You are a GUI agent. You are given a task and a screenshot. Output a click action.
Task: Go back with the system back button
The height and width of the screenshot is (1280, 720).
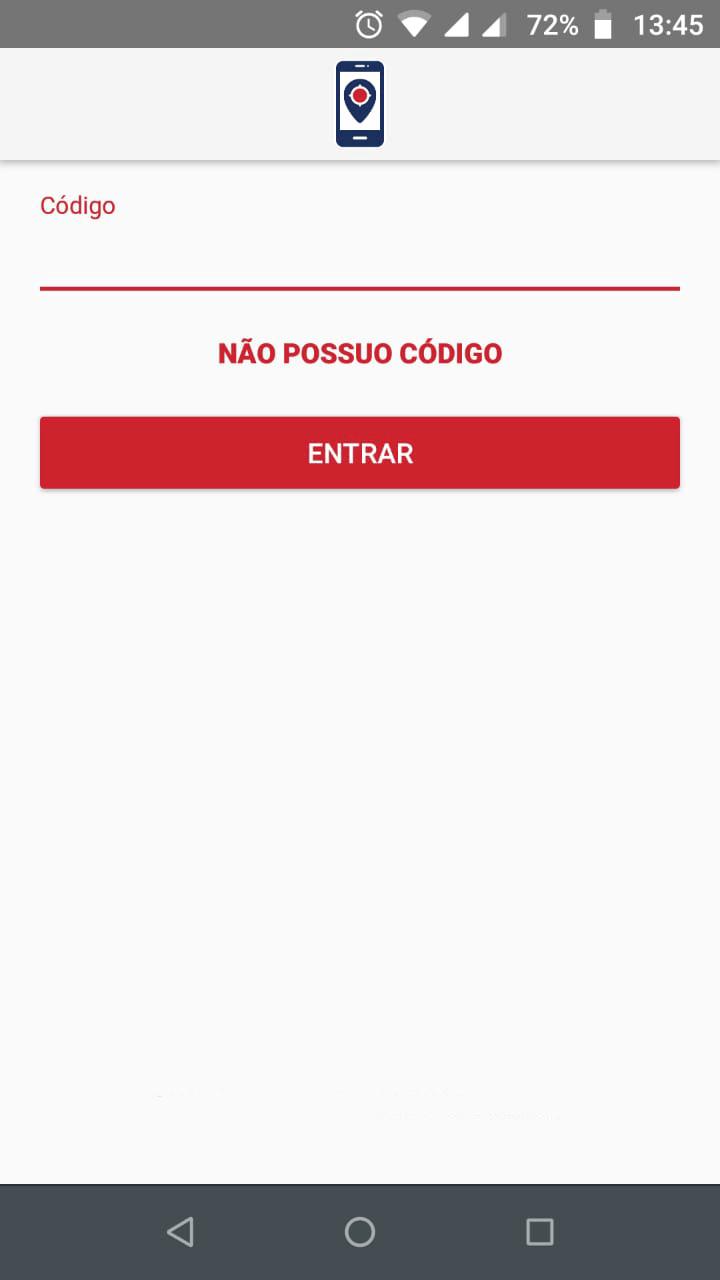(180, 1232)
